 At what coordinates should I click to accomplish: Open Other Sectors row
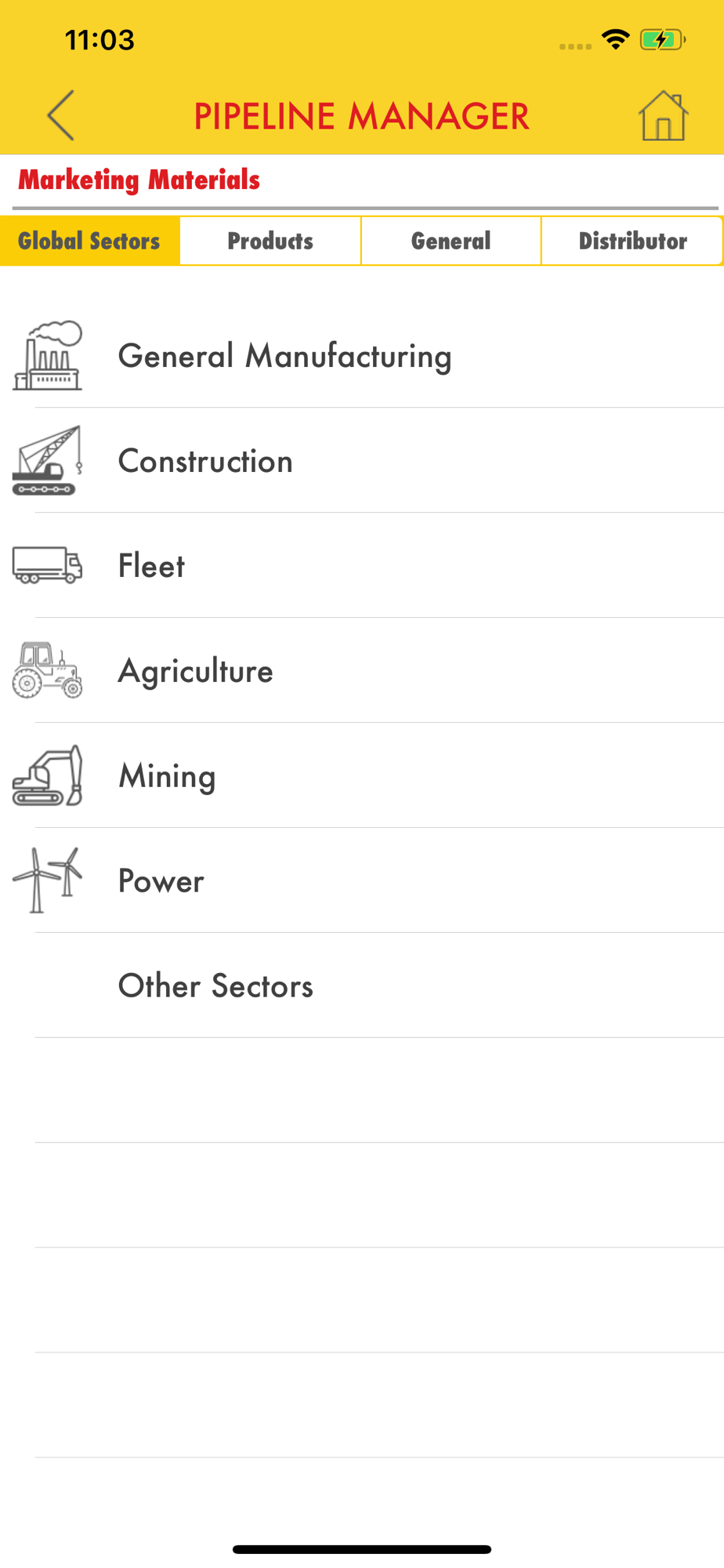coord(362,985)
